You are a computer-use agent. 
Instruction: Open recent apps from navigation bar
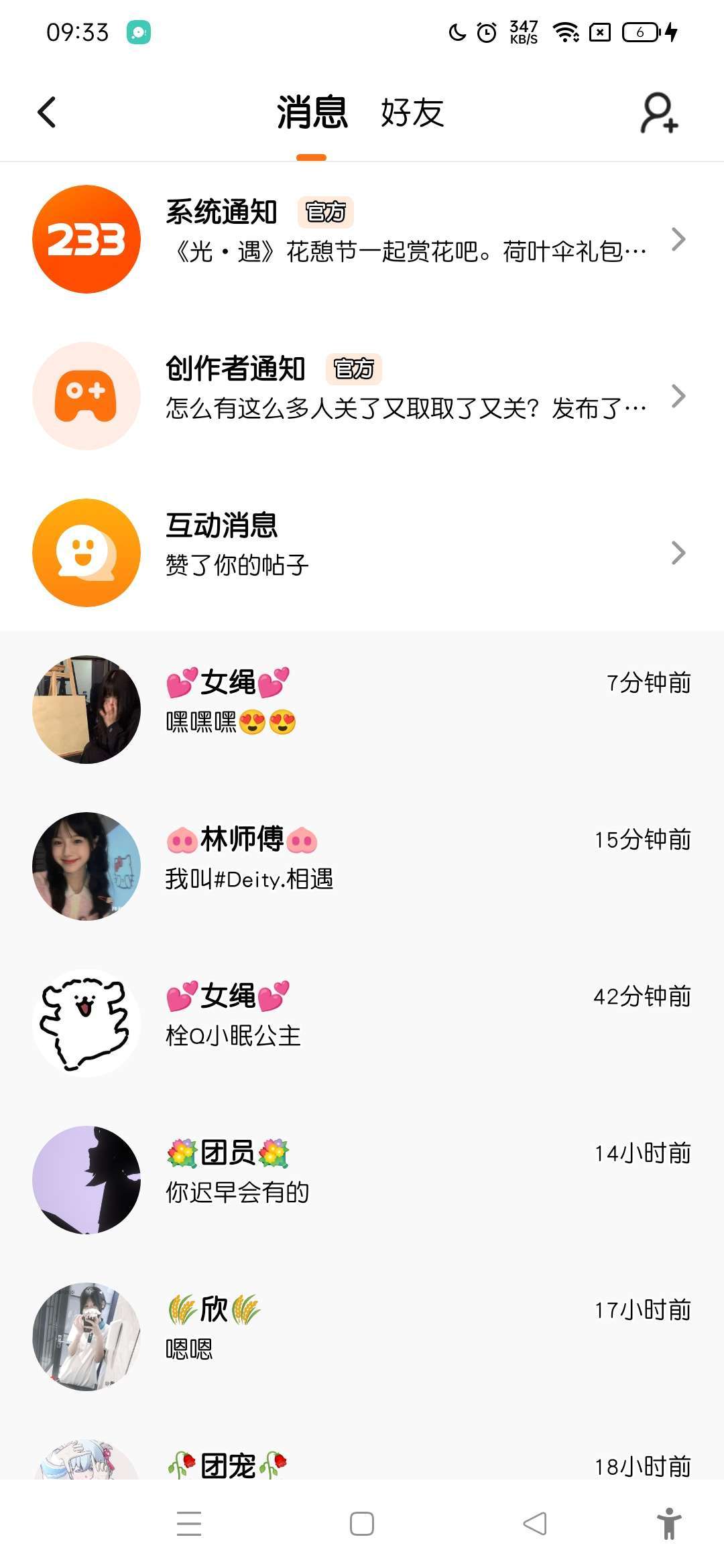pos(189,1524)
